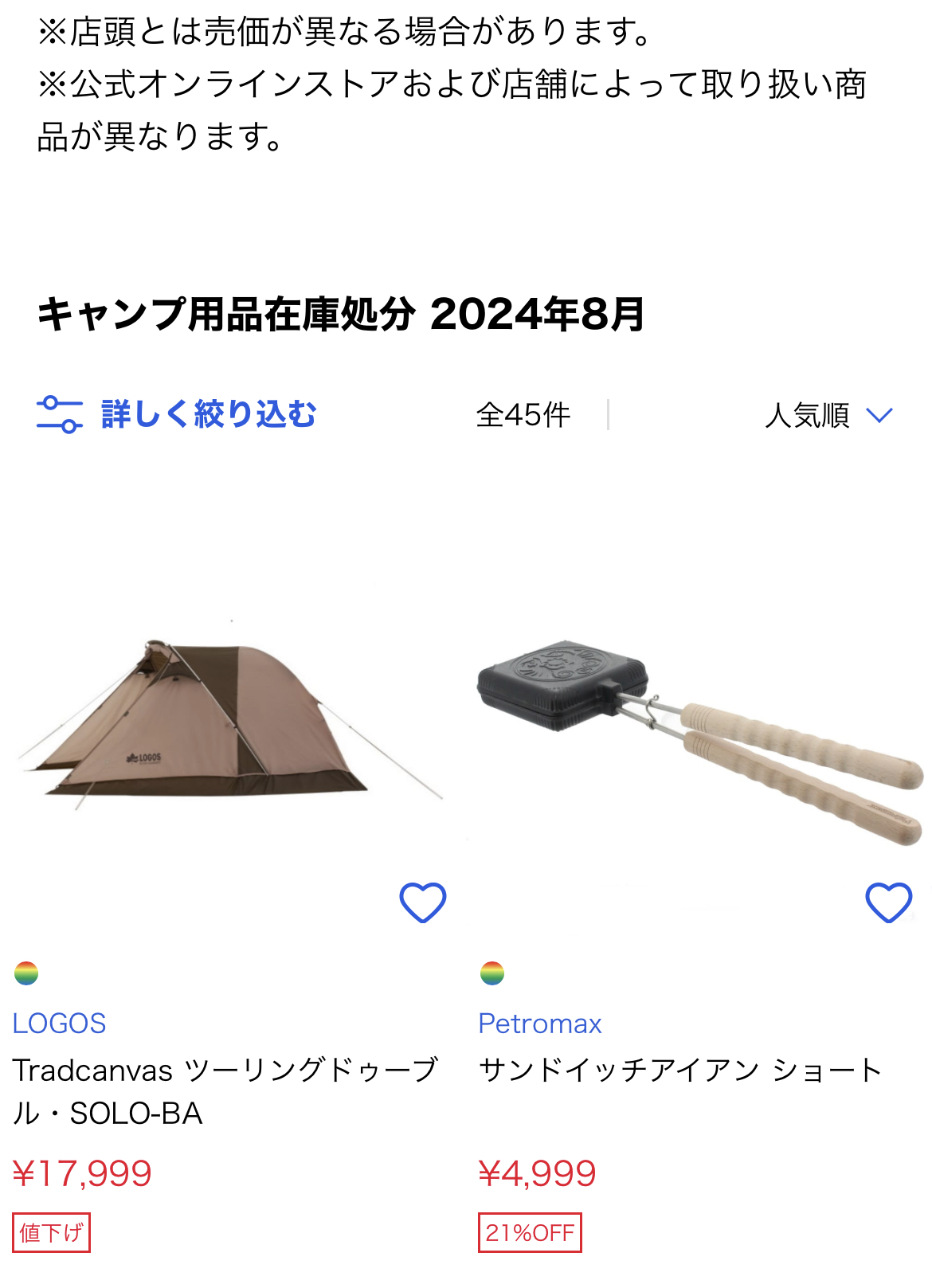Open the LOGOS brand link
This screenshot has width=932, height=1288.
click(x=60, y=1024)
